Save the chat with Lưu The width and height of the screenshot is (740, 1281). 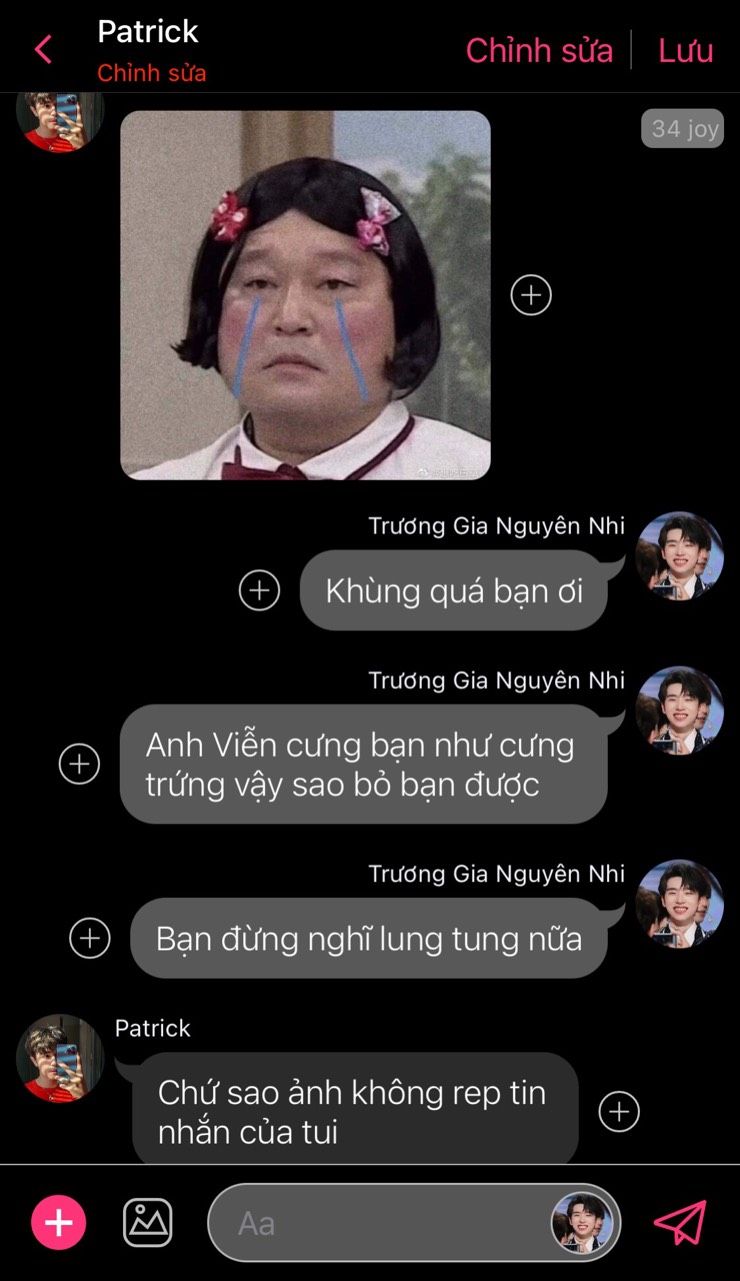[x=686, y=50]
